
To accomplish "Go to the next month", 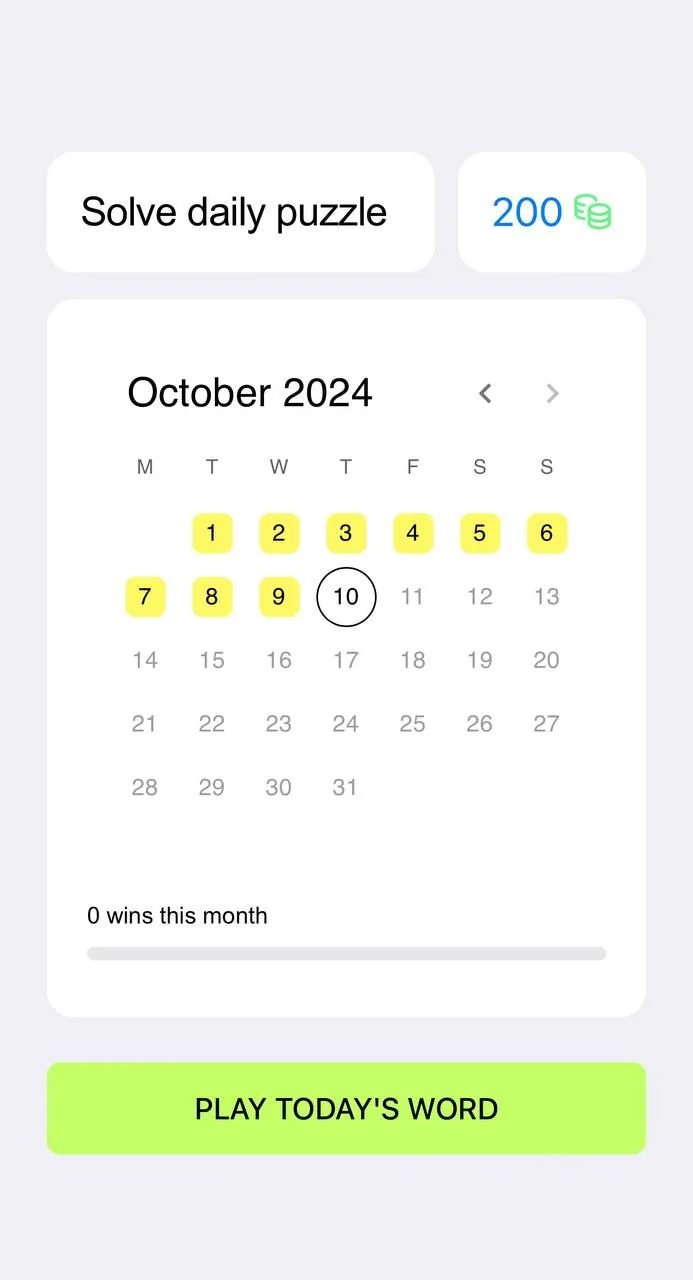I will 552,394.
